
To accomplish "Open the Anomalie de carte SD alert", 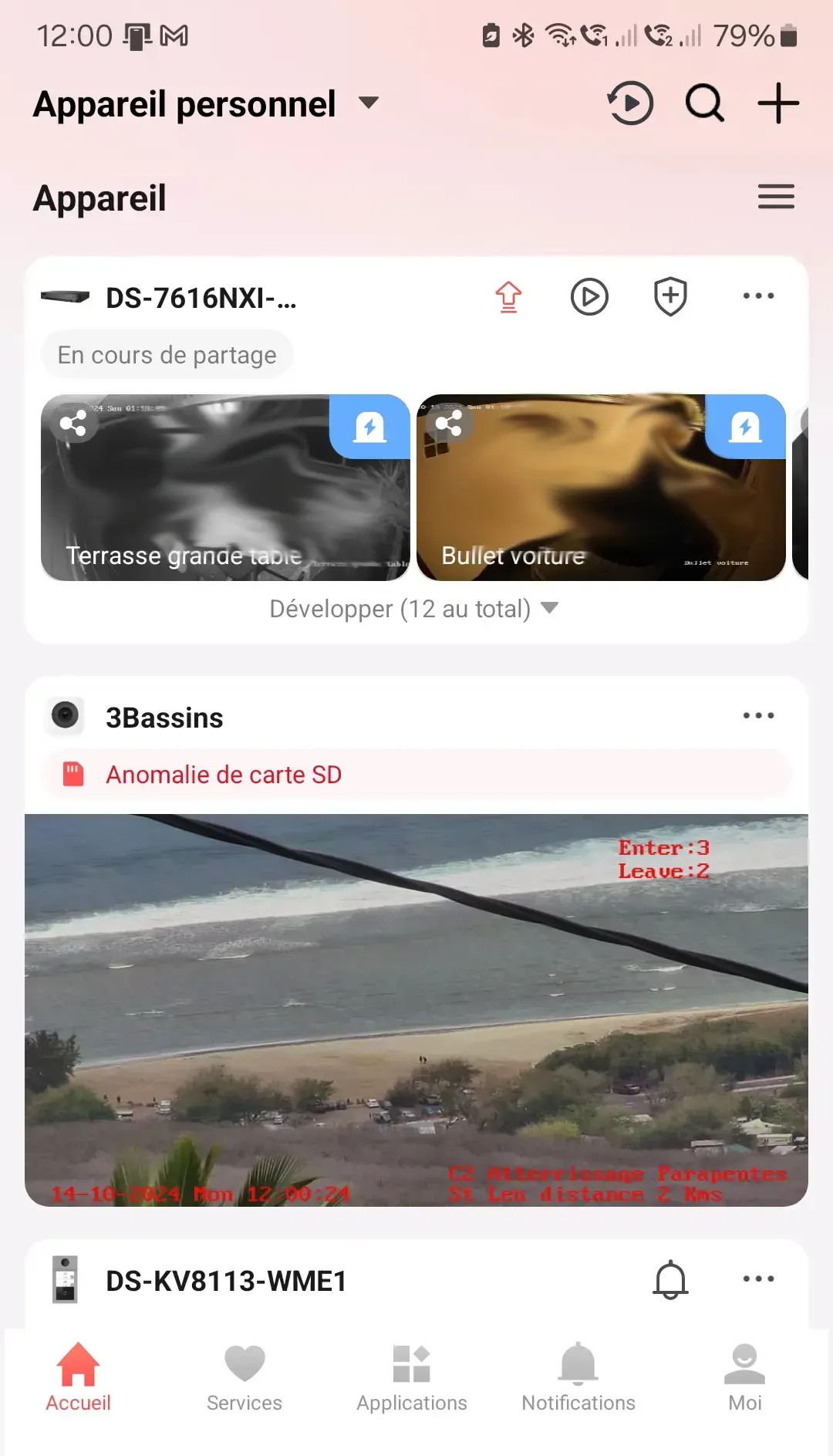I will [x=416, y=775].
